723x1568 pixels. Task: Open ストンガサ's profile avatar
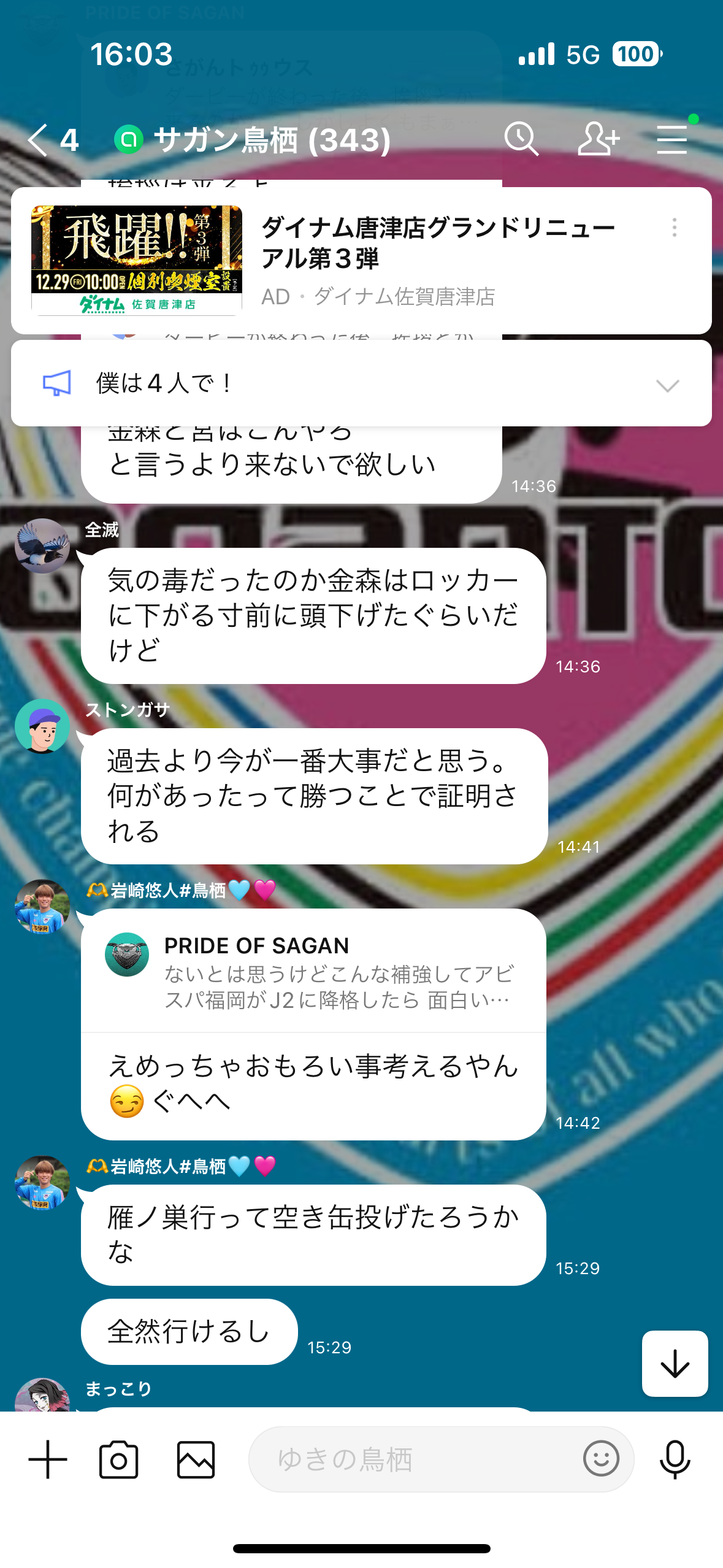pyautogui.click(x=42, y=726)
